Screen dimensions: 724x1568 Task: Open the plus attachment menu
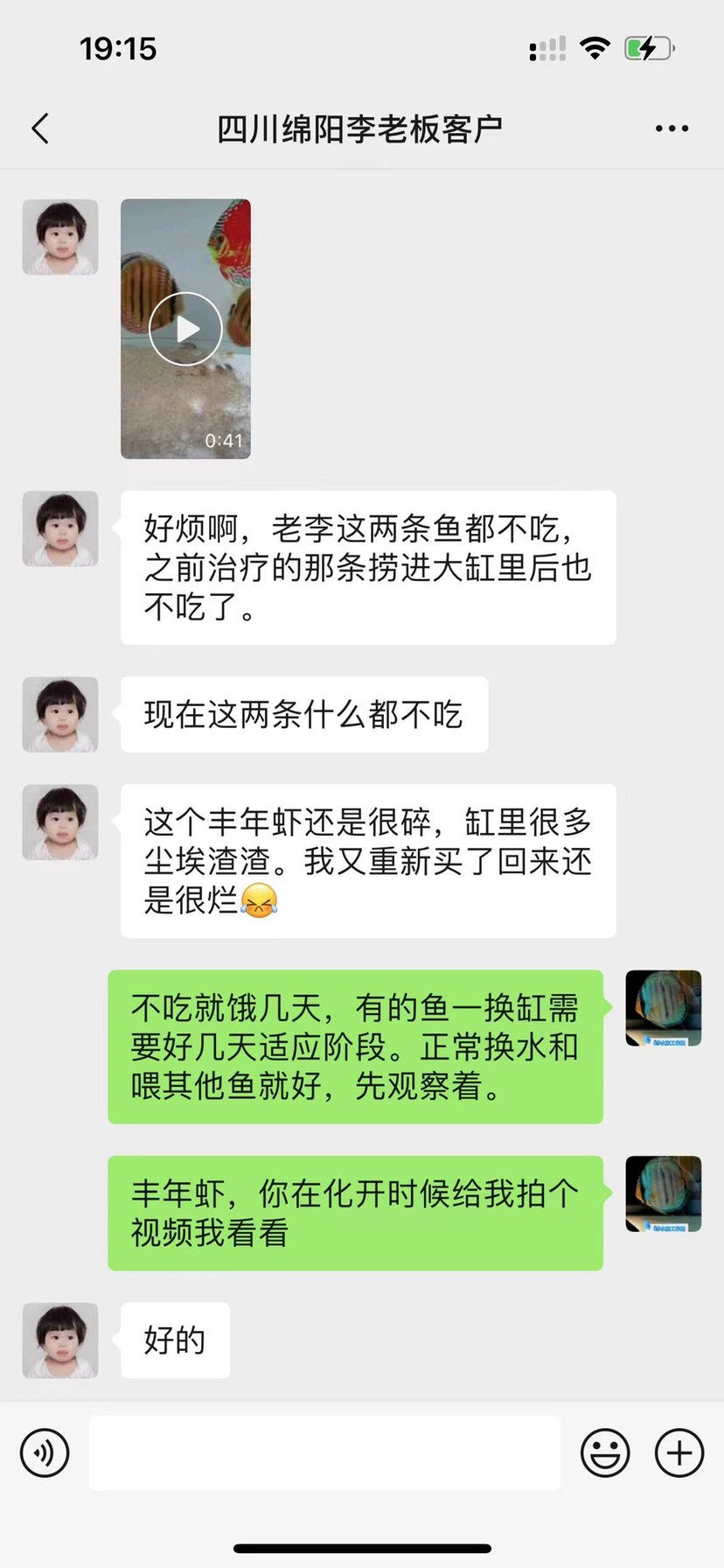(679, 1453)
